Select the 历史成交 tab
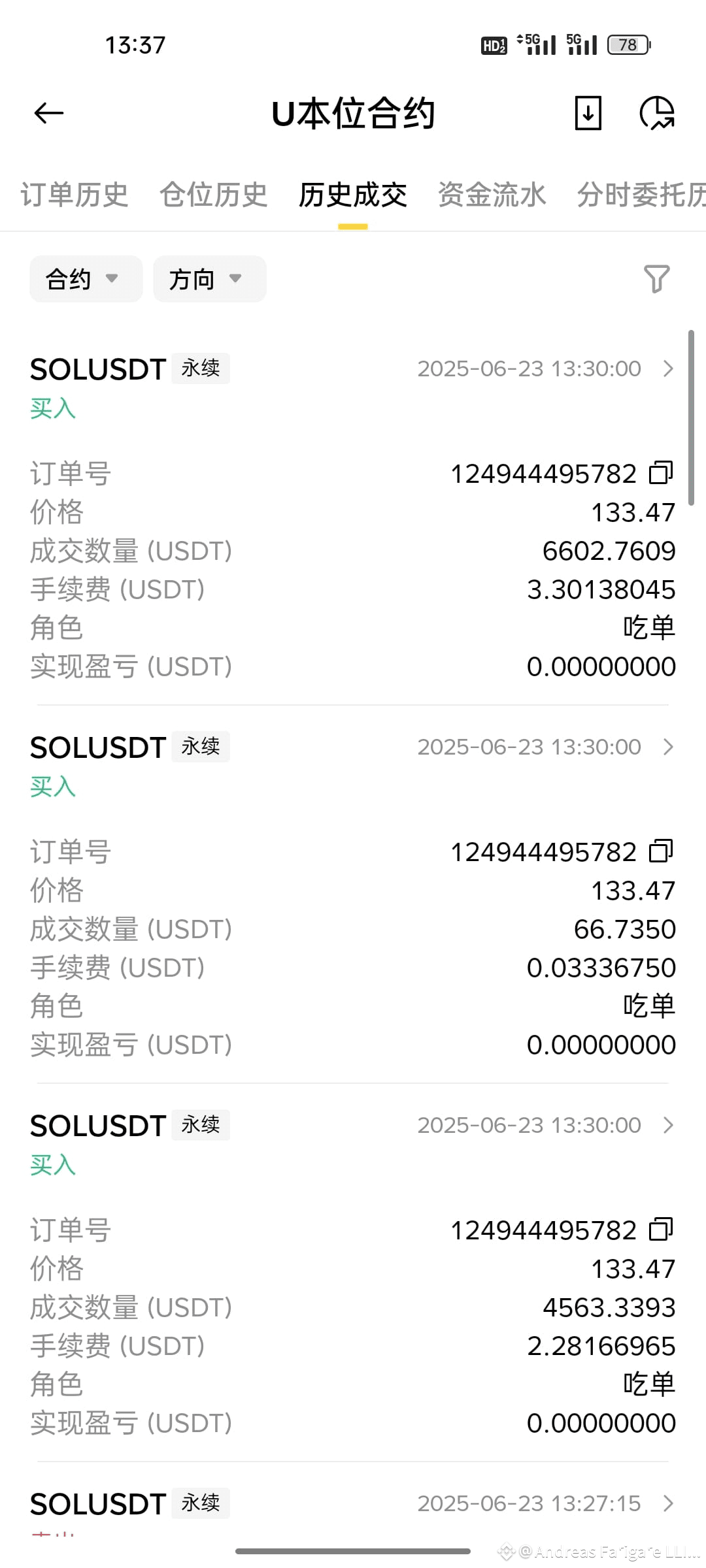The width and height of the screenshot is (706, 1568). (x=353, y=195)
